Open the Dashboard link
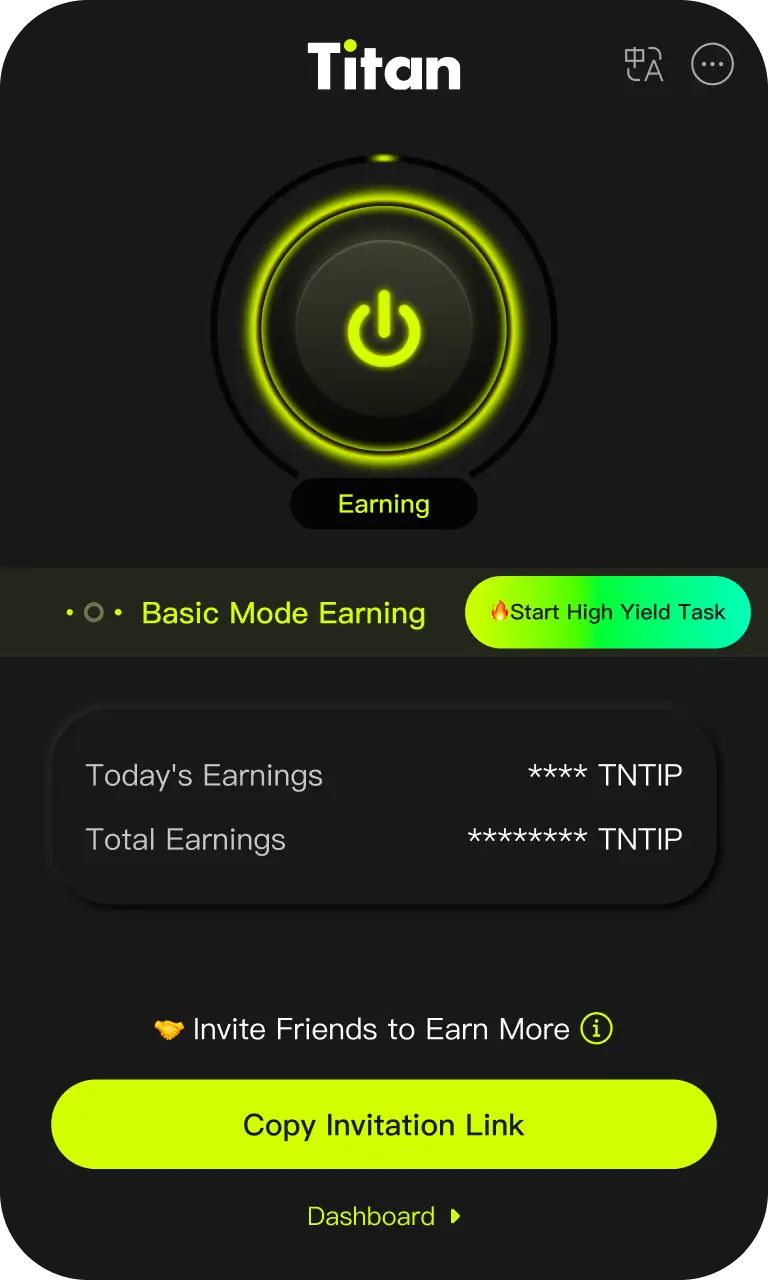Image resolution: width=768 pixels, height=1280 pixels. click(x=370, y=1216)
